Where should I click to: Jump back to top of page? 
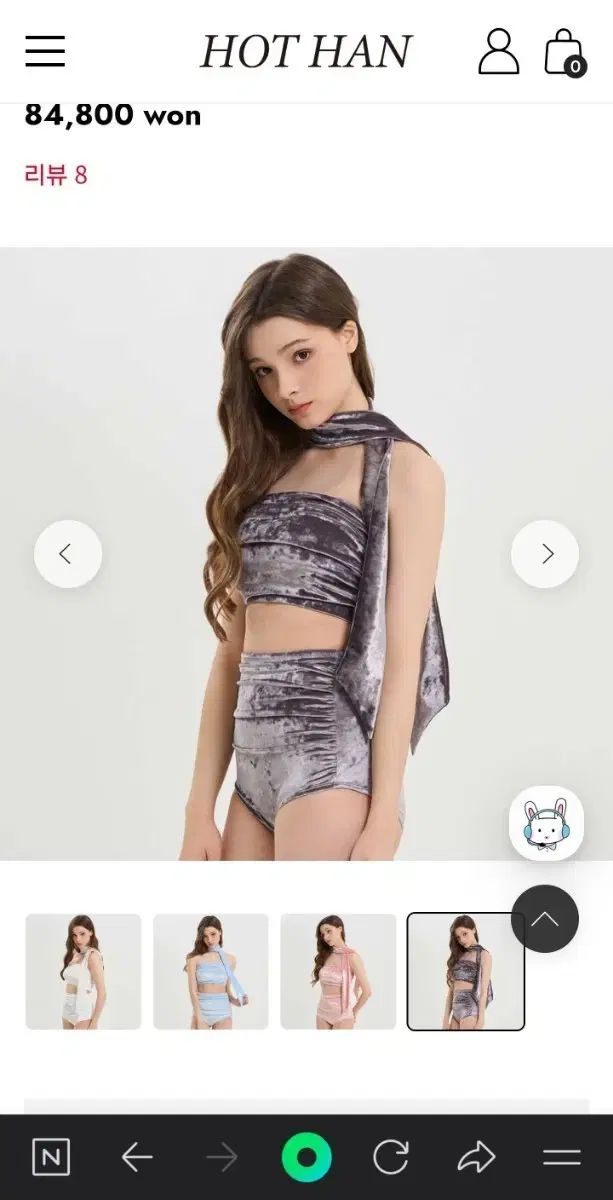click(545, 919)
